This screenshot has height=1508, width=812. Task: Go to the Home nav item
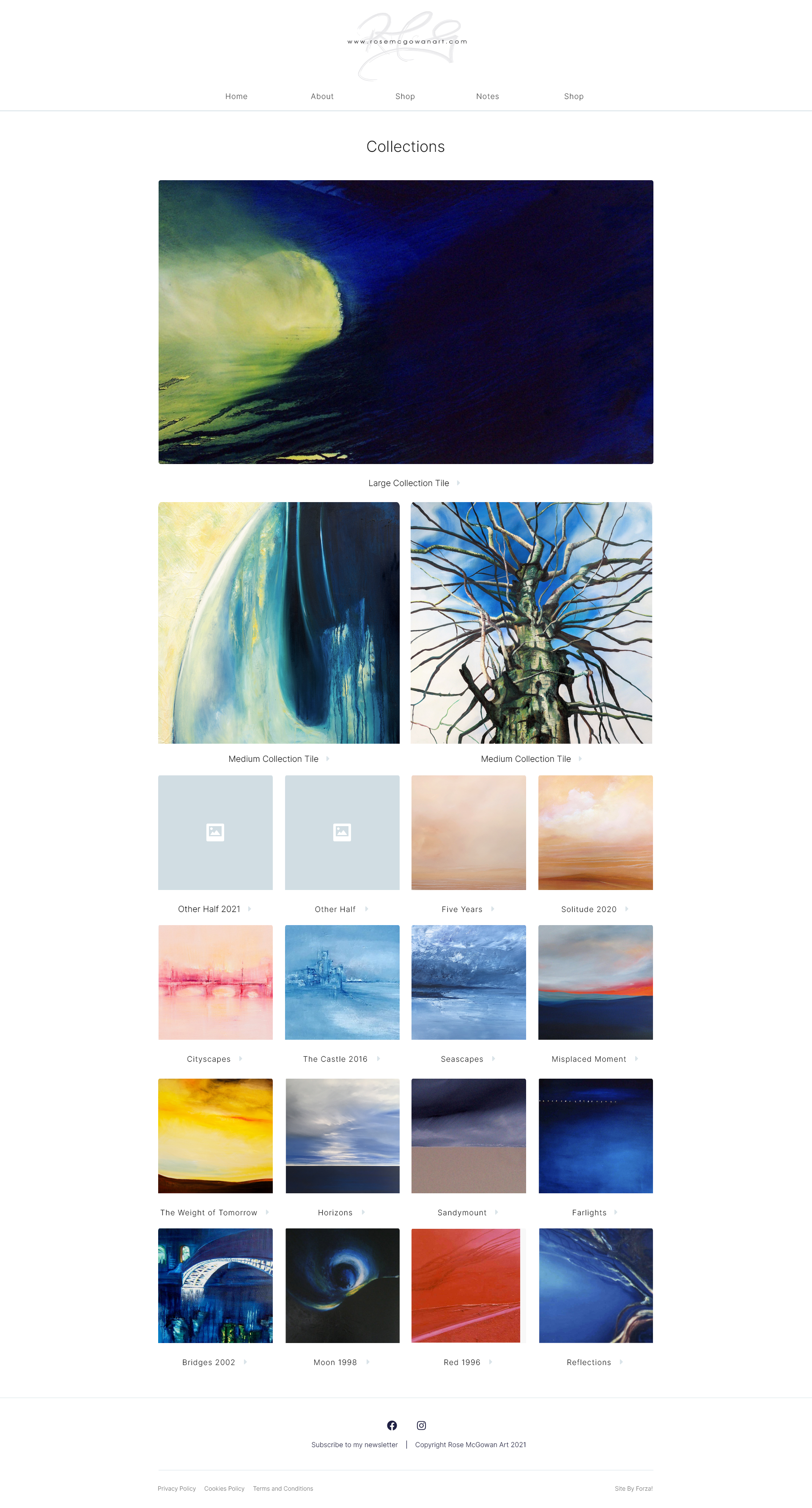coord(236,96)
